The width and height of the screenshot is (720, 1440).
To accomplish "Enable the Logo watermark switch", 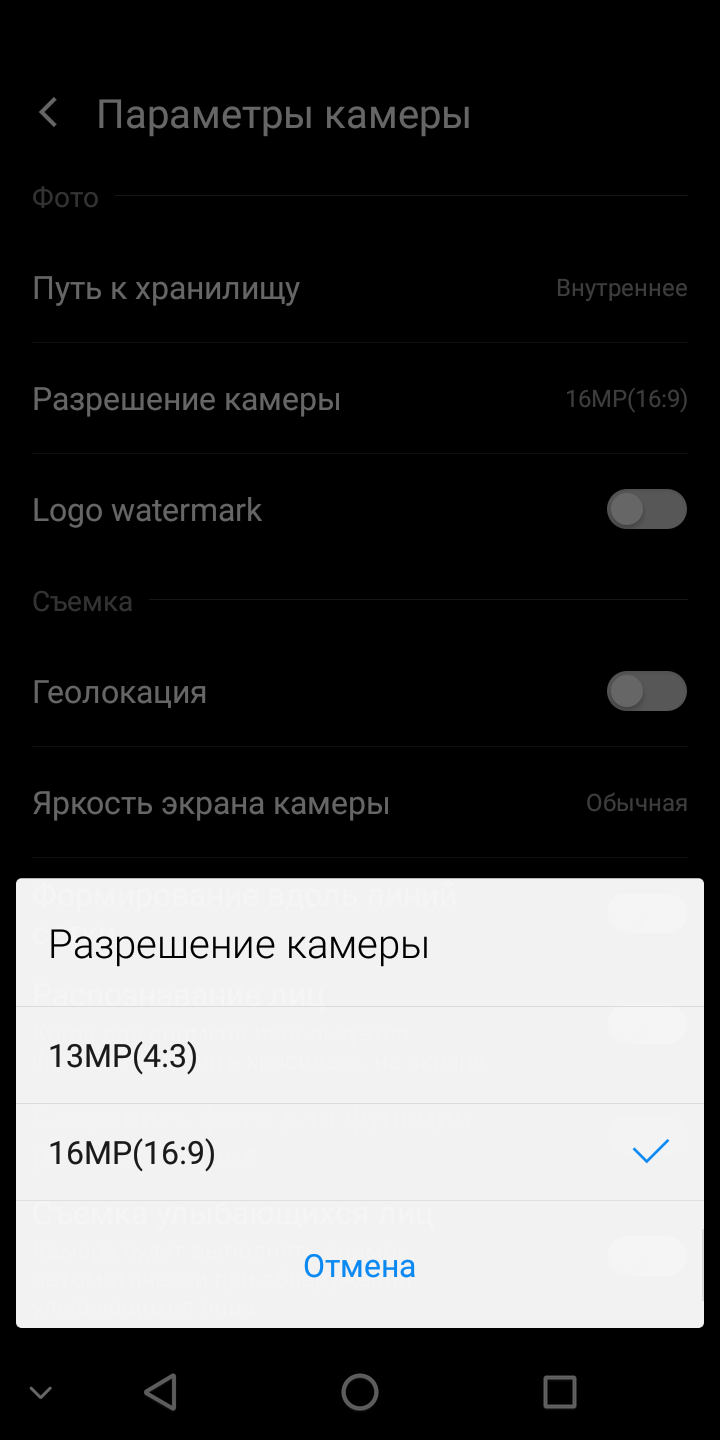I will tap(646, 510).
